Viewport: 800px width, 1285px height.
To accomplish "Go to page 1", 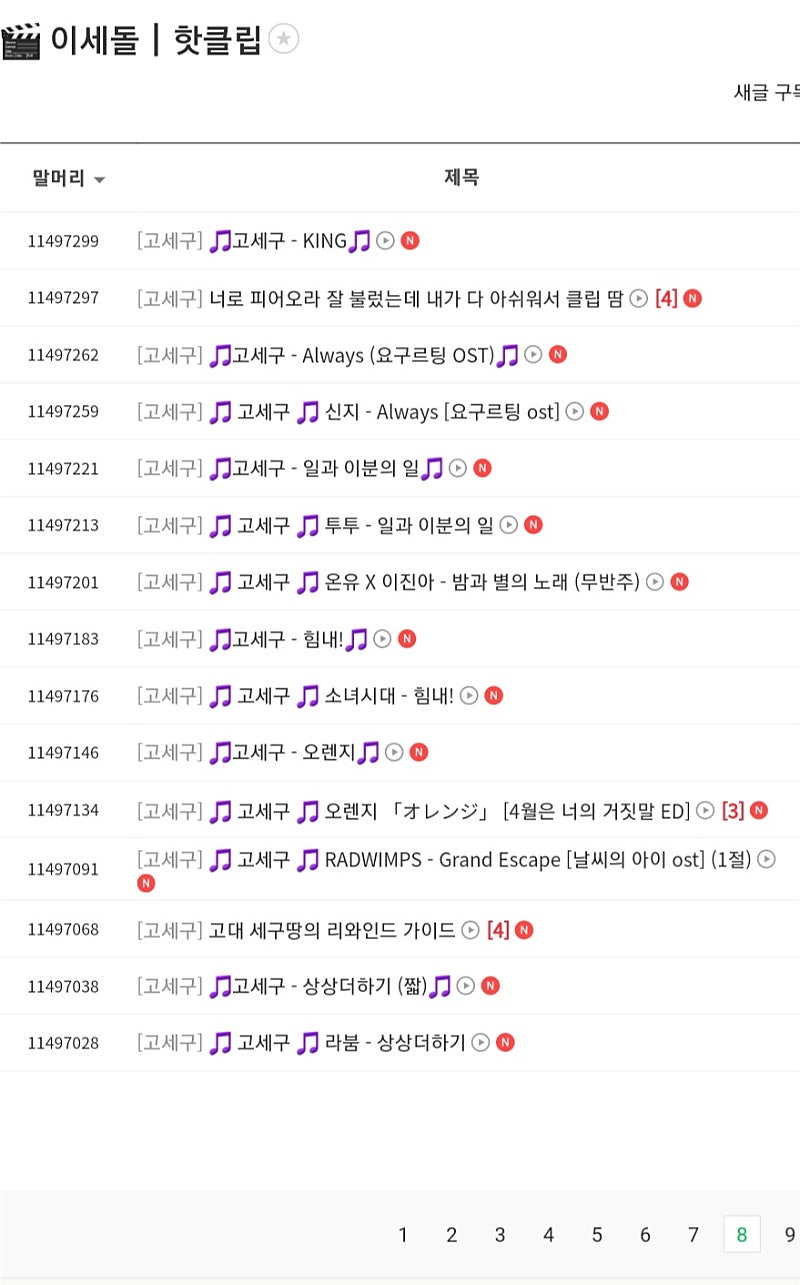I will pos(403,1235).
